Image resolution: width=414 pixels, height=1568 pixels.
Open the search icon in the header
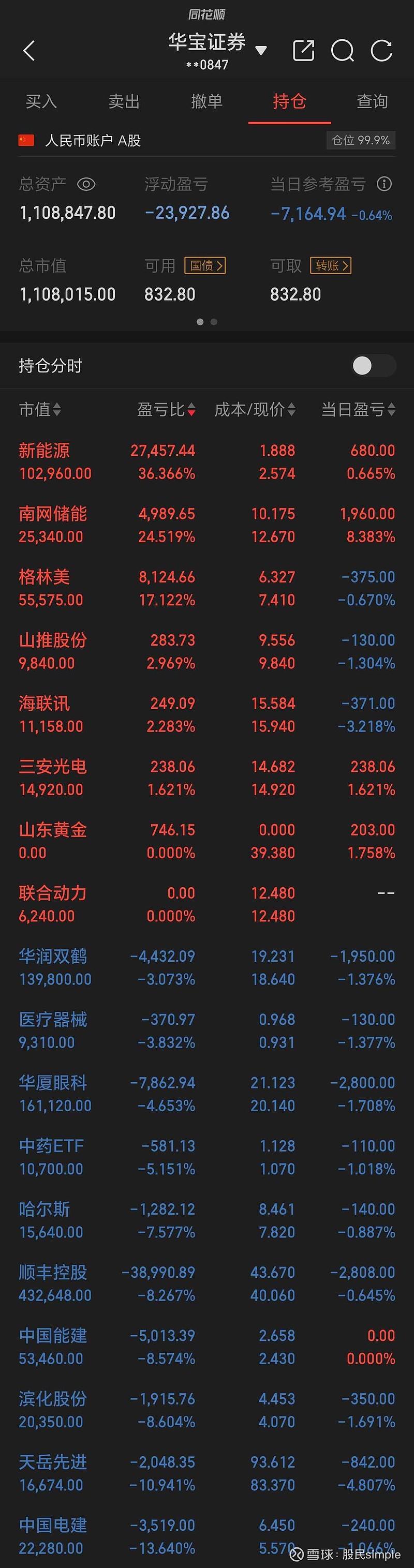point(342,51)
